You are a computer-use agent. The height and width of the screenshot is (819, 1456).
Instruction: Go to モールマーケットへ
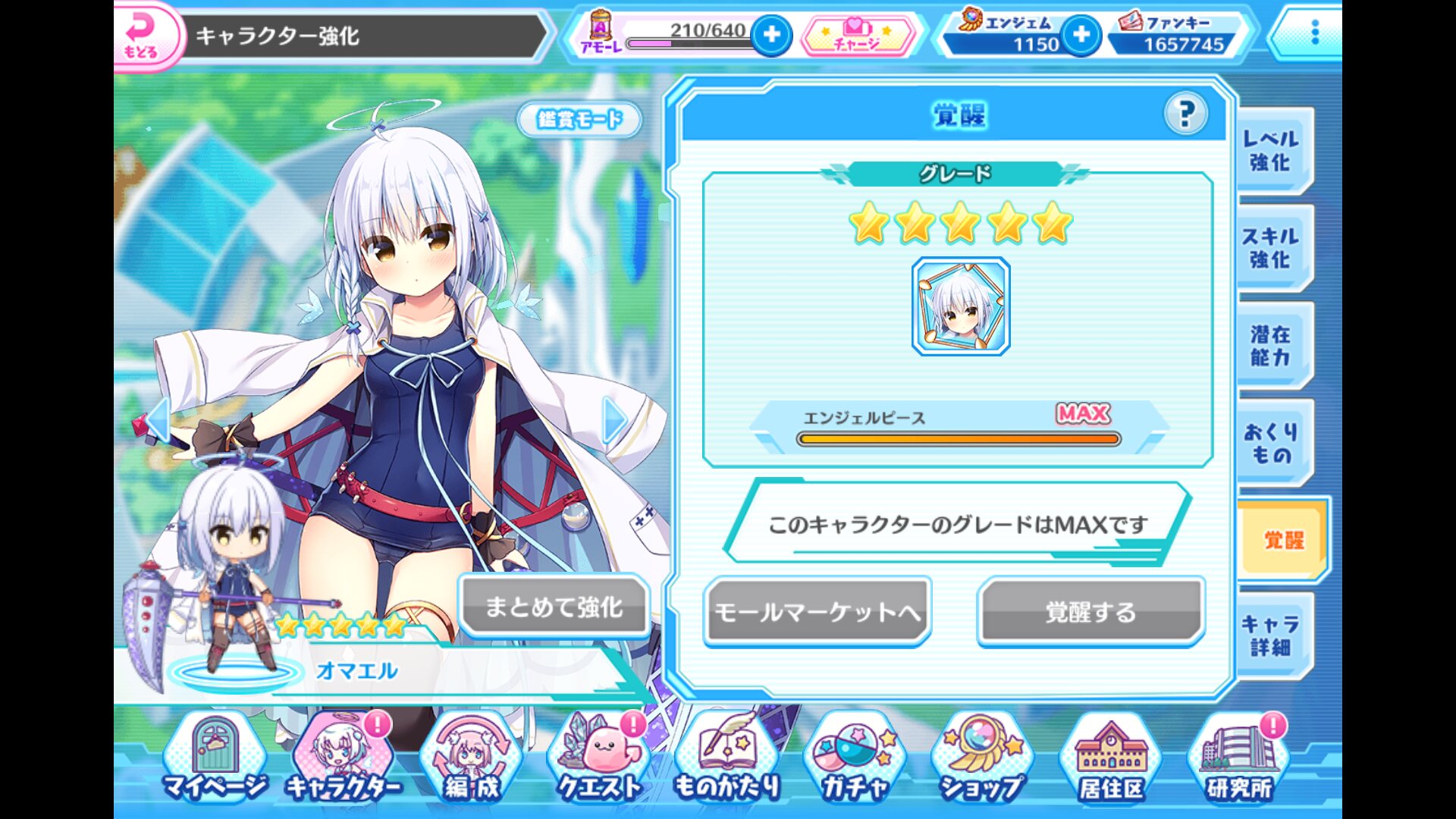click(x=817, y=611)
